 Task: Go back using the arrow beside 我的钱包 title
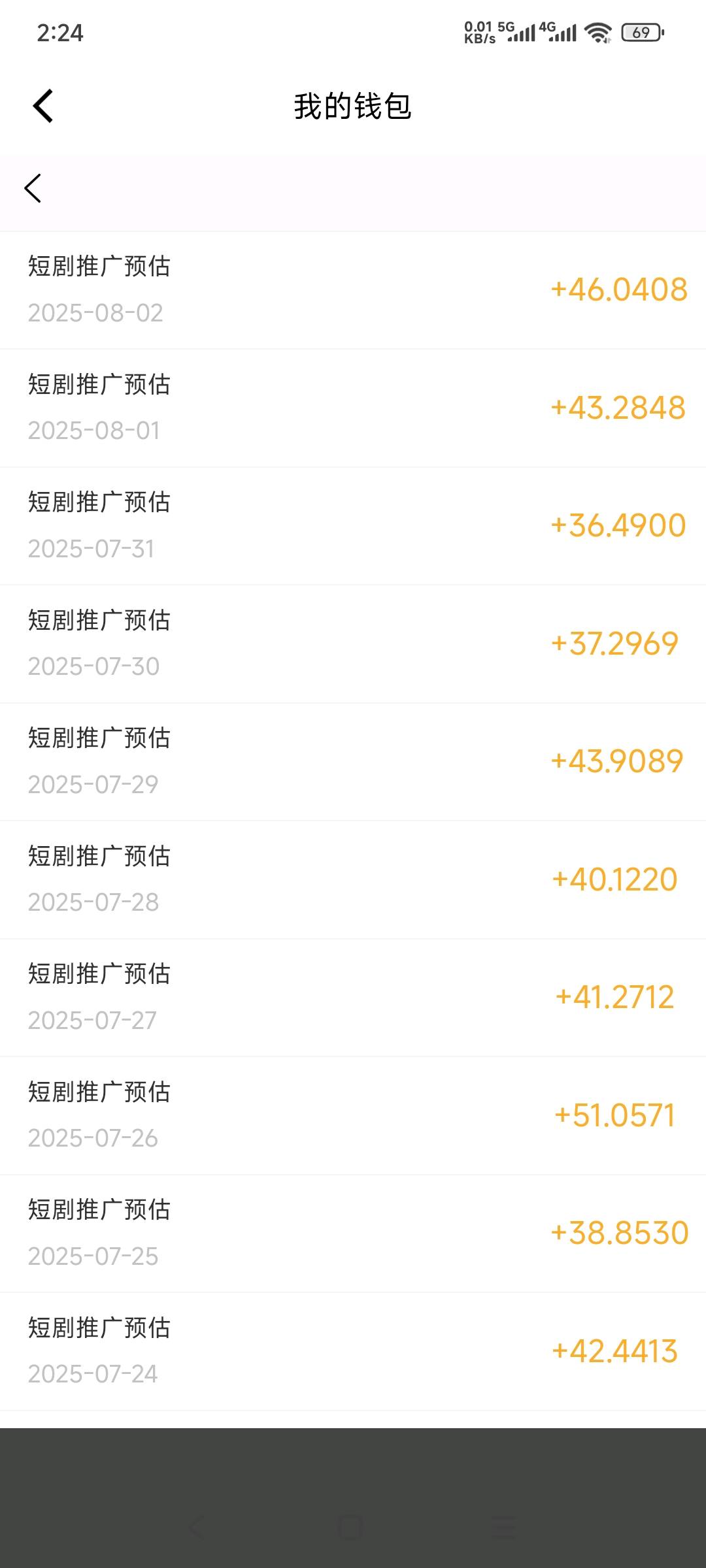(x=43, y=106)
